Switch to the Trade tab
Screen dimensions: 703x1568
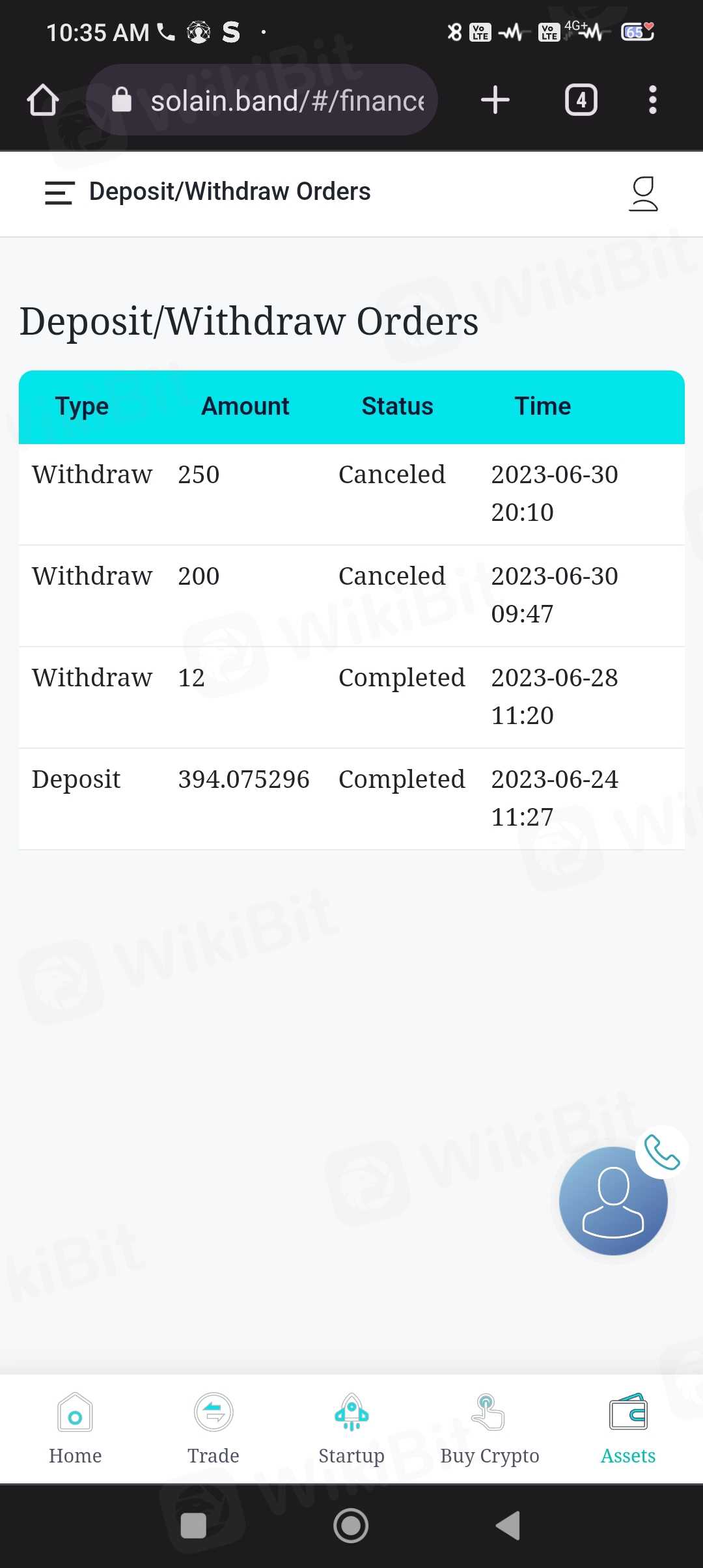click(214, 1429)
